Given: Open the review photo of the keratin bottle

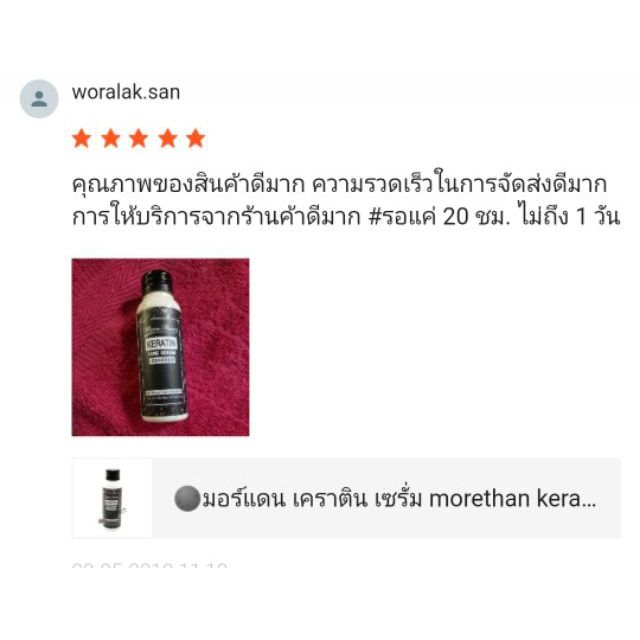Looking at the screenshot, I should [x=160, y=347].
